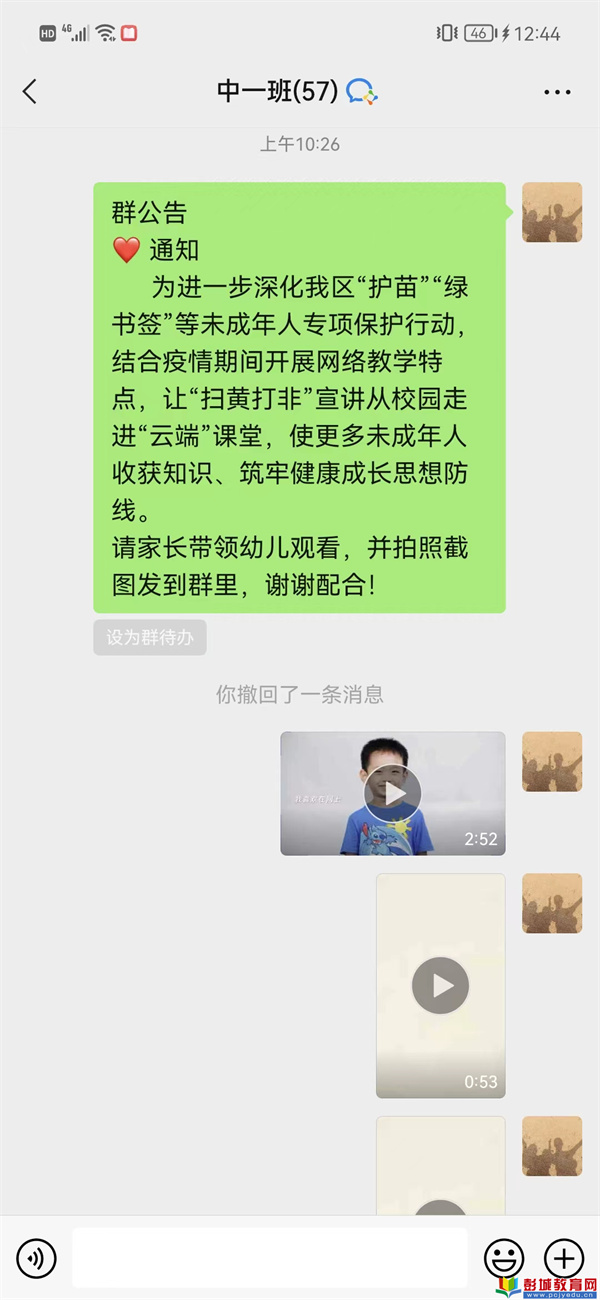Open the three-dot chat options menu
This screenshot has height=1300, width=600.
pos(557,92)
